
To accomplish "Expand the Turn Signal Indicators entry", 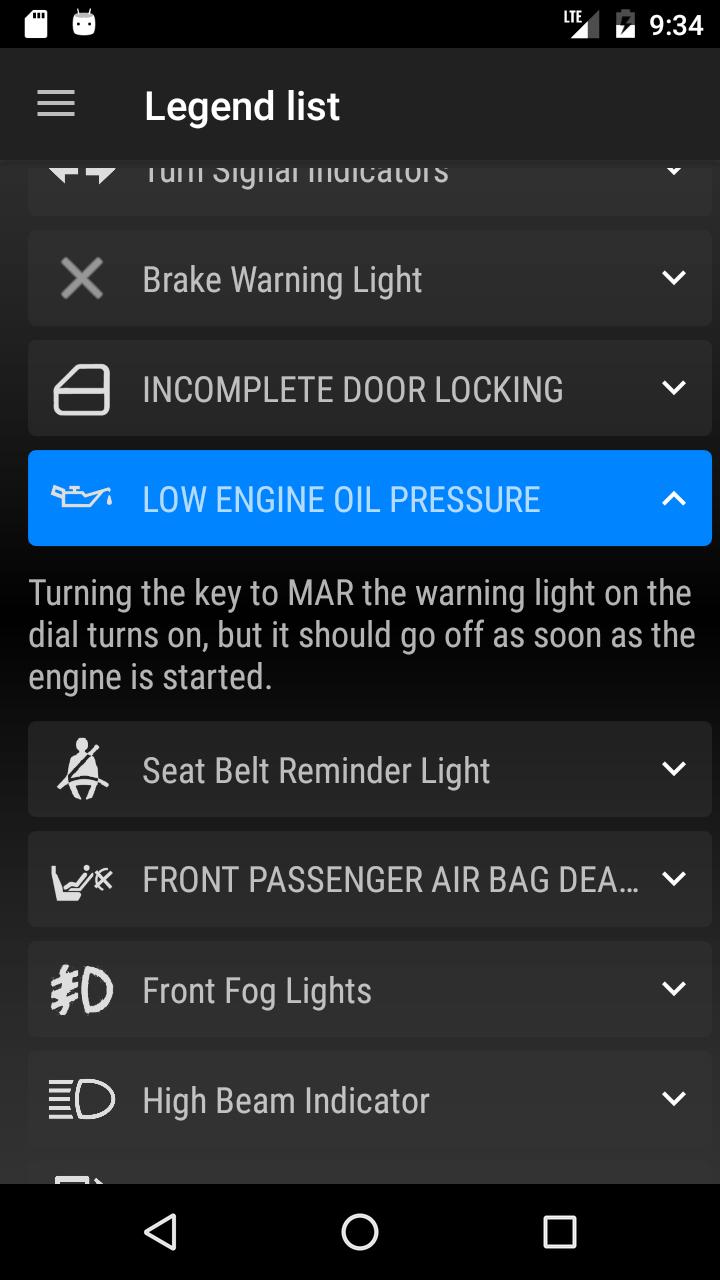I will coord(673,174).
